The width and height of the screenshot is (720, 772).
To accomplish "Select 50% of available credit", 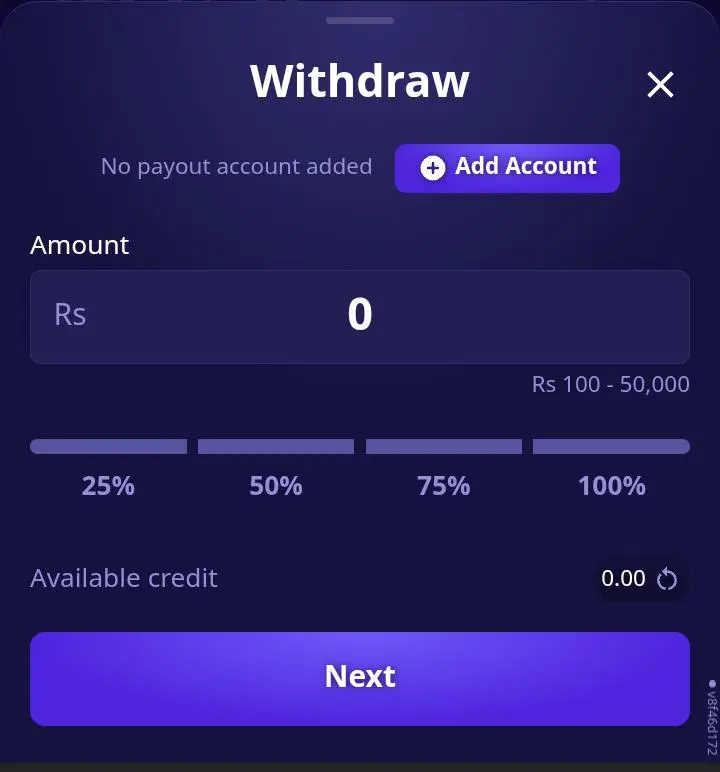I will pos(276,469).
